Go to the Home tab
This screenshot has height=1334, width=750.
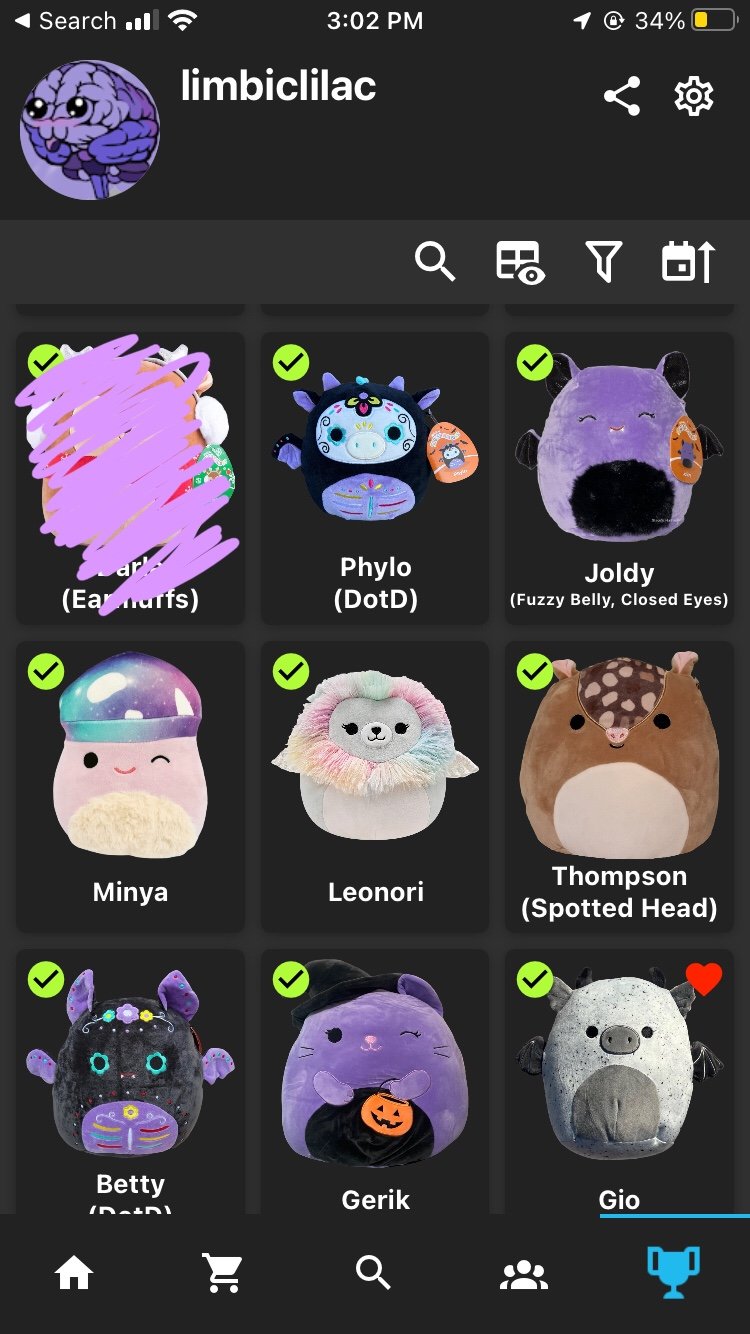tap(75, 1273)
